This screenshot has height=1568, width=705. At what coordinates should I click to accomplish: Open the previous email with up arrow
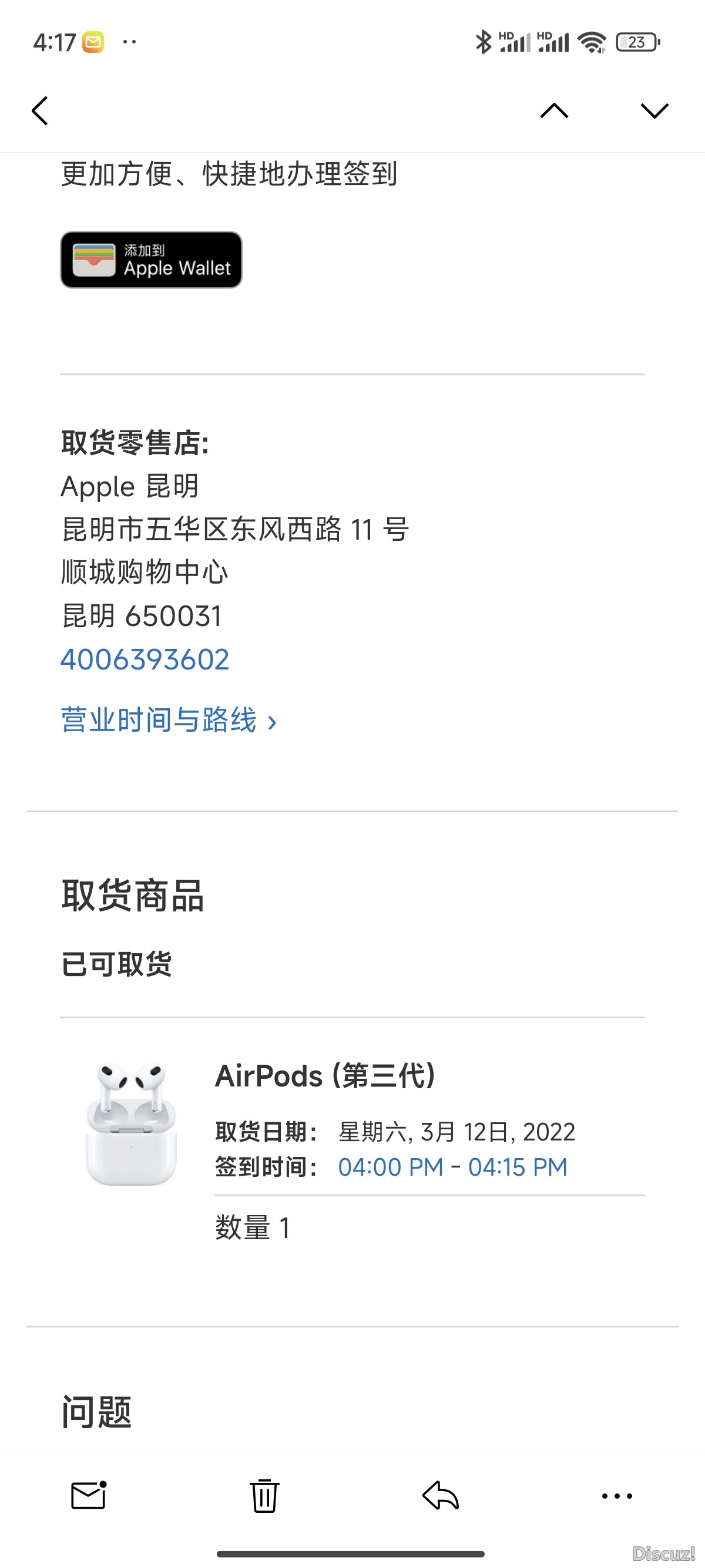pyautogui.click(x=554, y=111)
